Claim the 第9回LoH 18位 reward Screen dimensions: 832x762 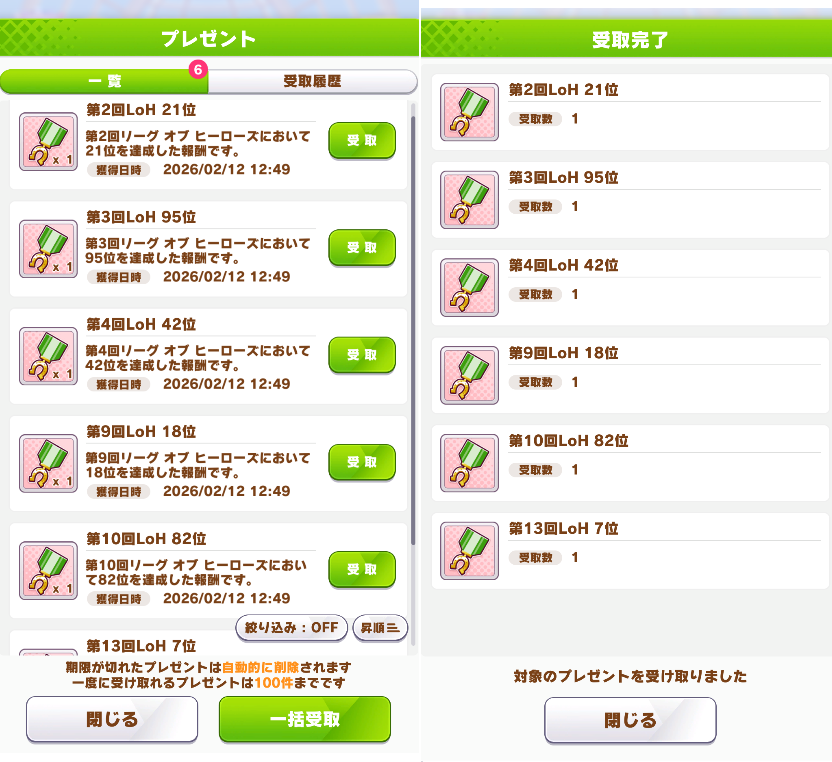tap(362, 462)
